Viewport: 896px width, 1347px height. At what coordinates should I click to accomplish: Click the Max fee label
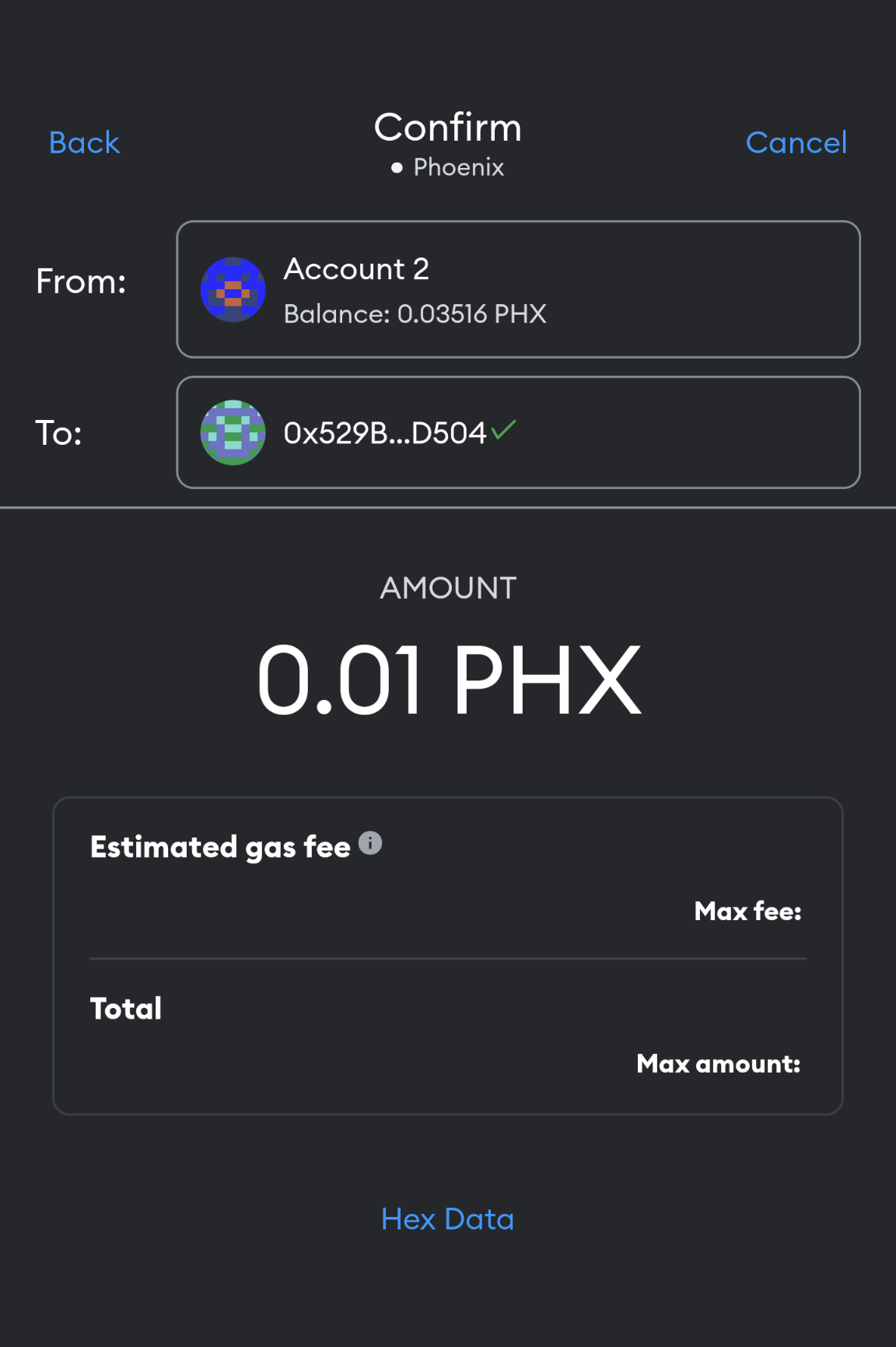pos(747,911)
